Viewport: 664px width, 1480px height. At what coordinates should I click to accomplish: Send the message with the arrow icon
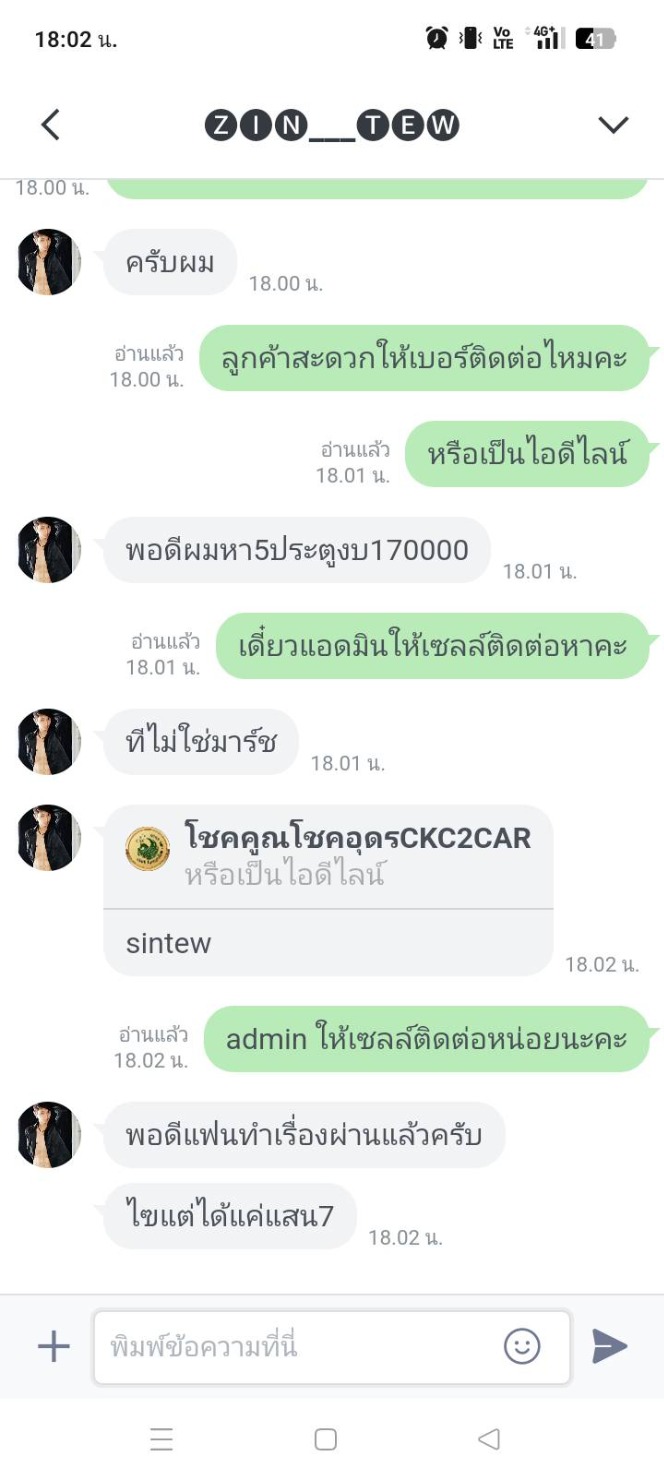pos(609,1346)
